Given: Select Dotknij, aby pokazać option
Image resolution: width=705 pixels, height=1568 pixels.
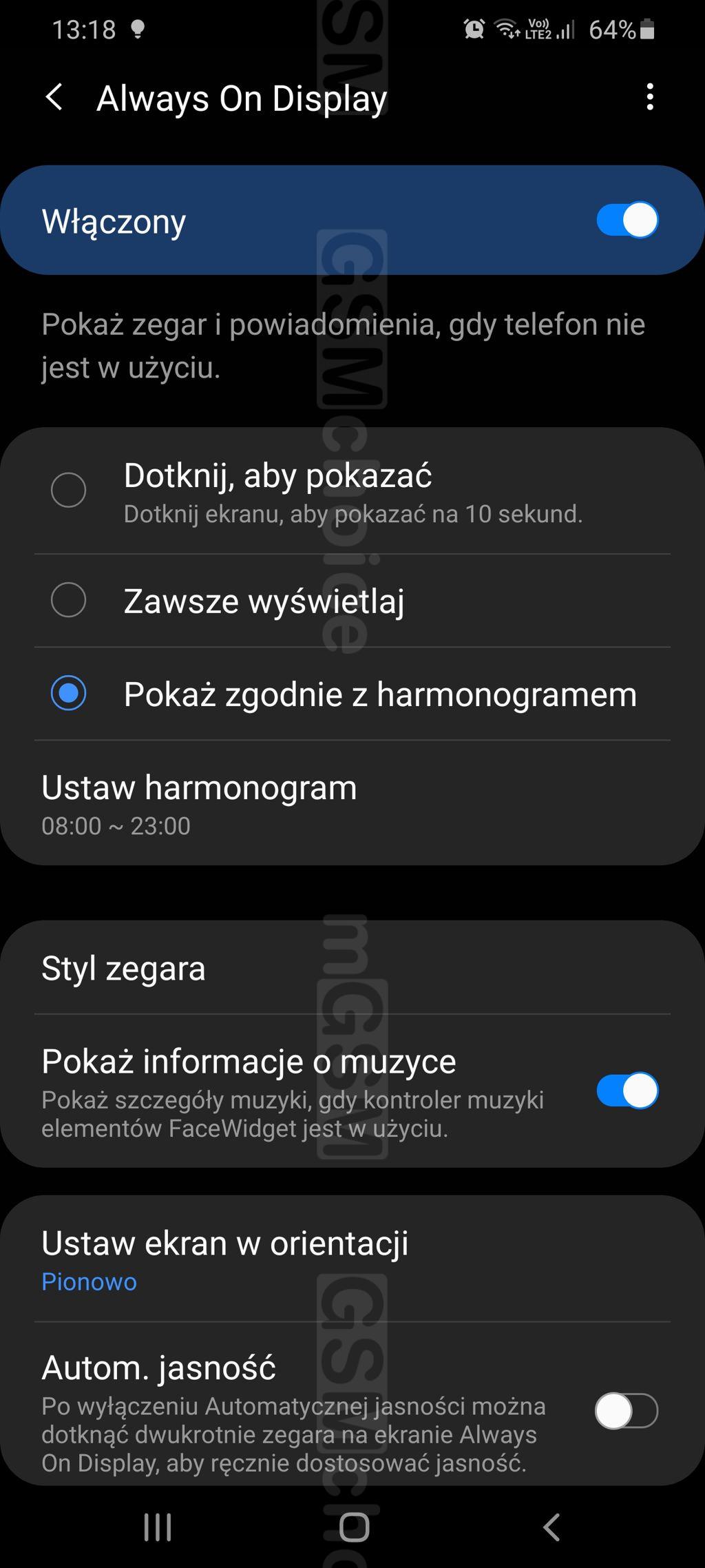Looking at the screenshot, I should 352,491.
